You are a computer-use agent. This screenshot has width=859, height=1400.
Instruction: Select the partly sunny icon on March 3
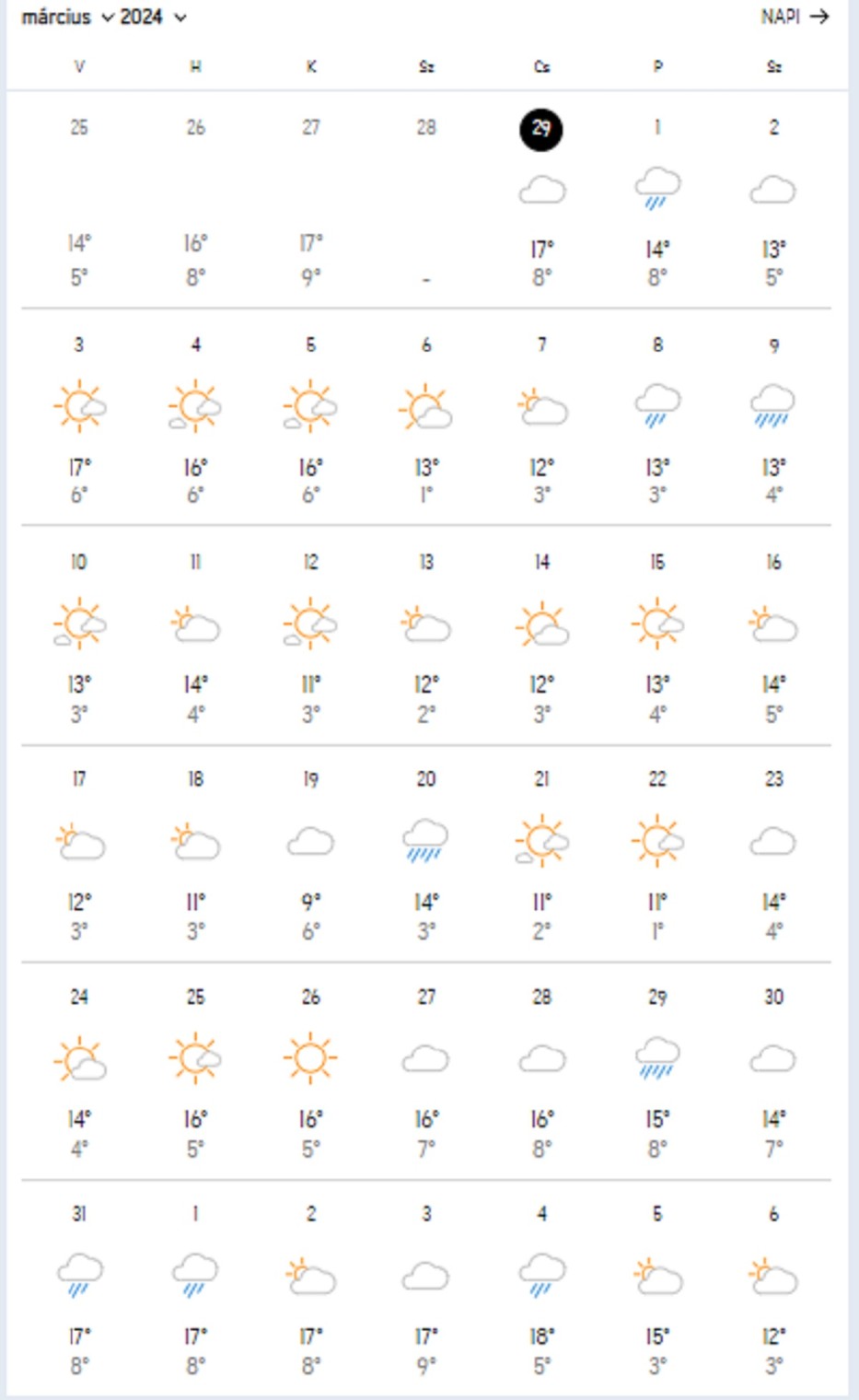tap(79, 403)
